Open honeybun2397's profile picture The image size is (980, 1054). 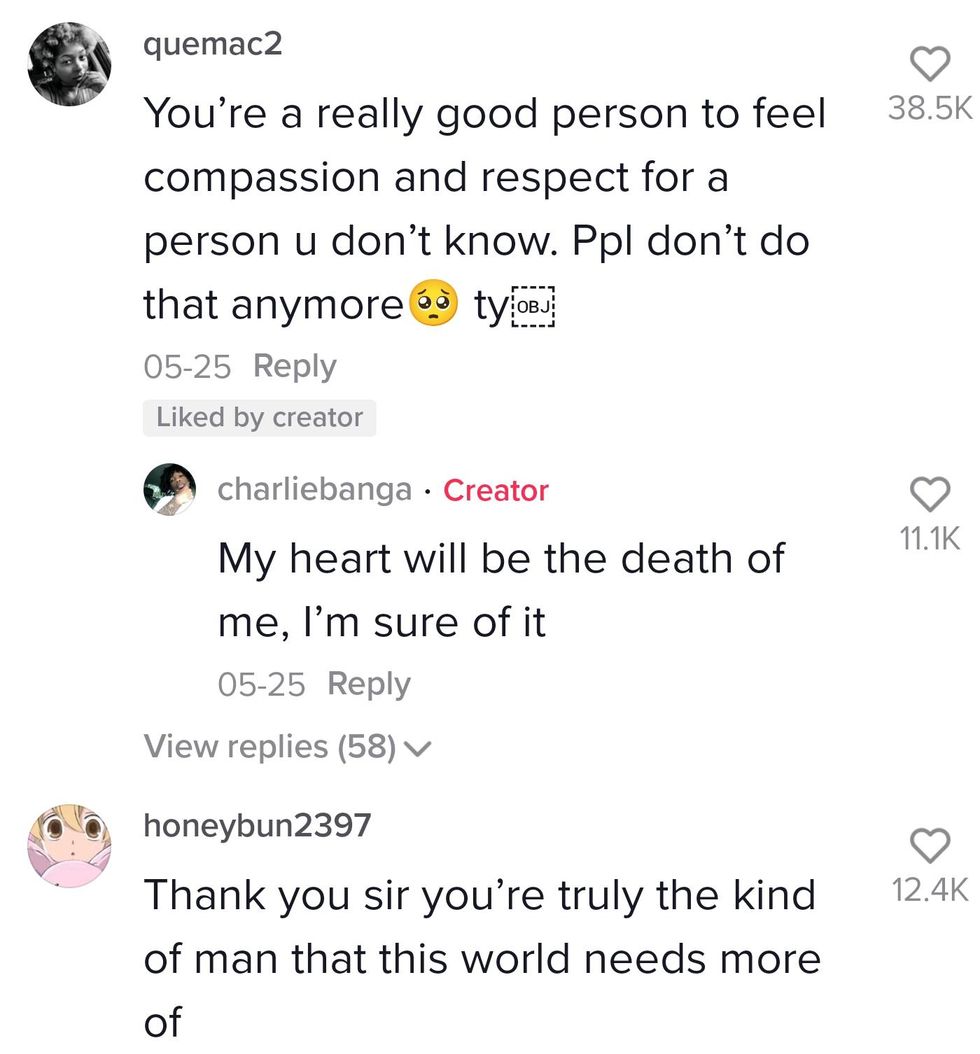[x=68, y=846]
